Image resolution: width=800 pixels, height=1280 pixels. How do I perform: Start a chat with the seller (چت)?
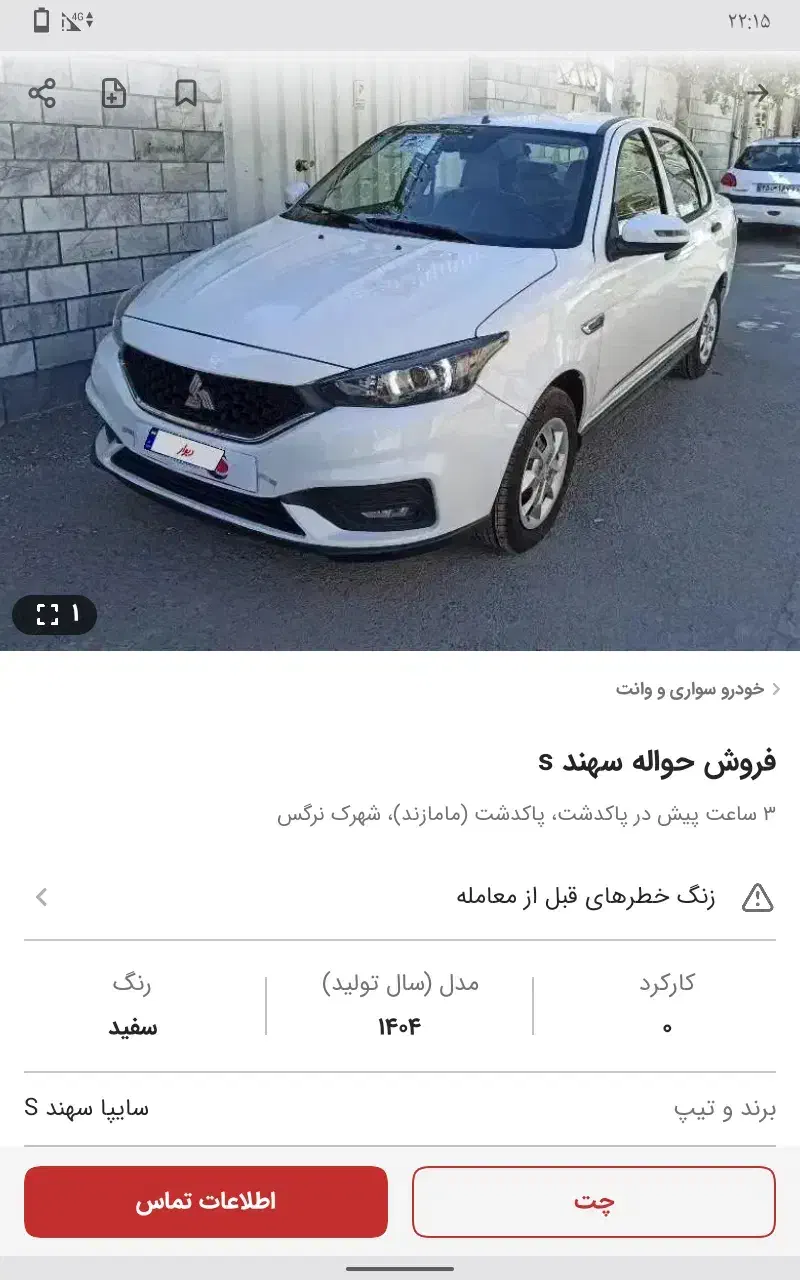[593, 1201]
